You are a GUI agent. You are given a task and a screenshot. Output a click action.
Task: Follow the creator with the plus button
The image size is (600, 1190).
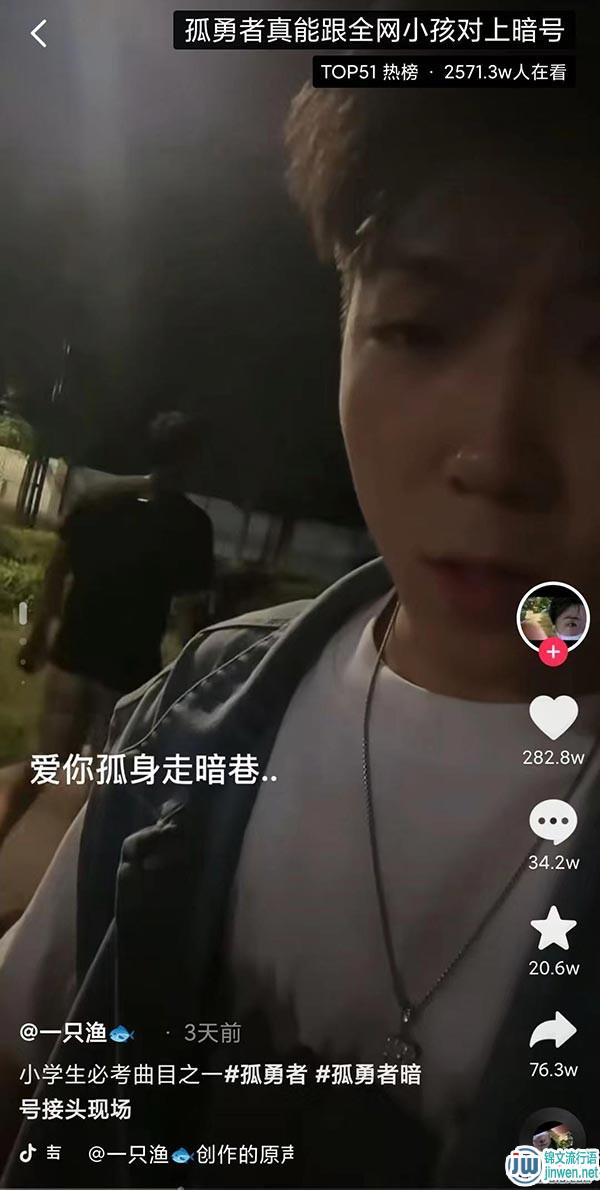[553, 652]
